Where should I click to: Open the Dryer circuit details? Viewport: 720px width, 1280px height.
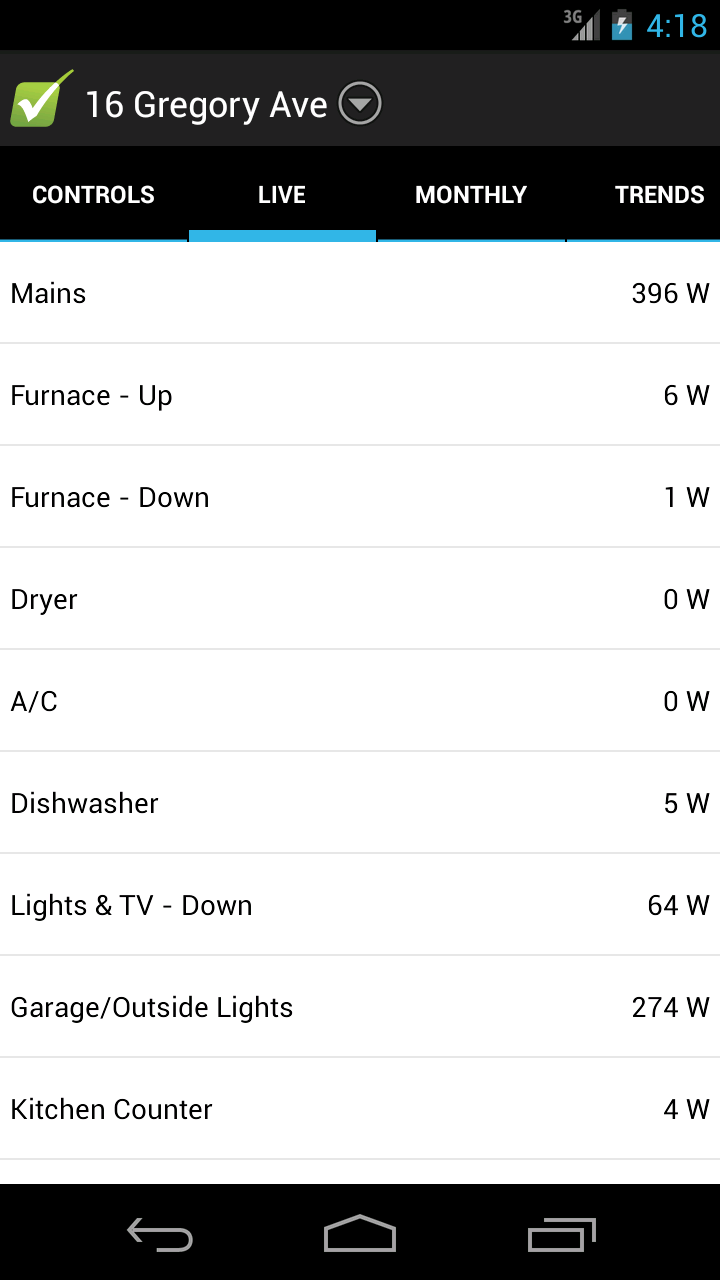point(360,600)
